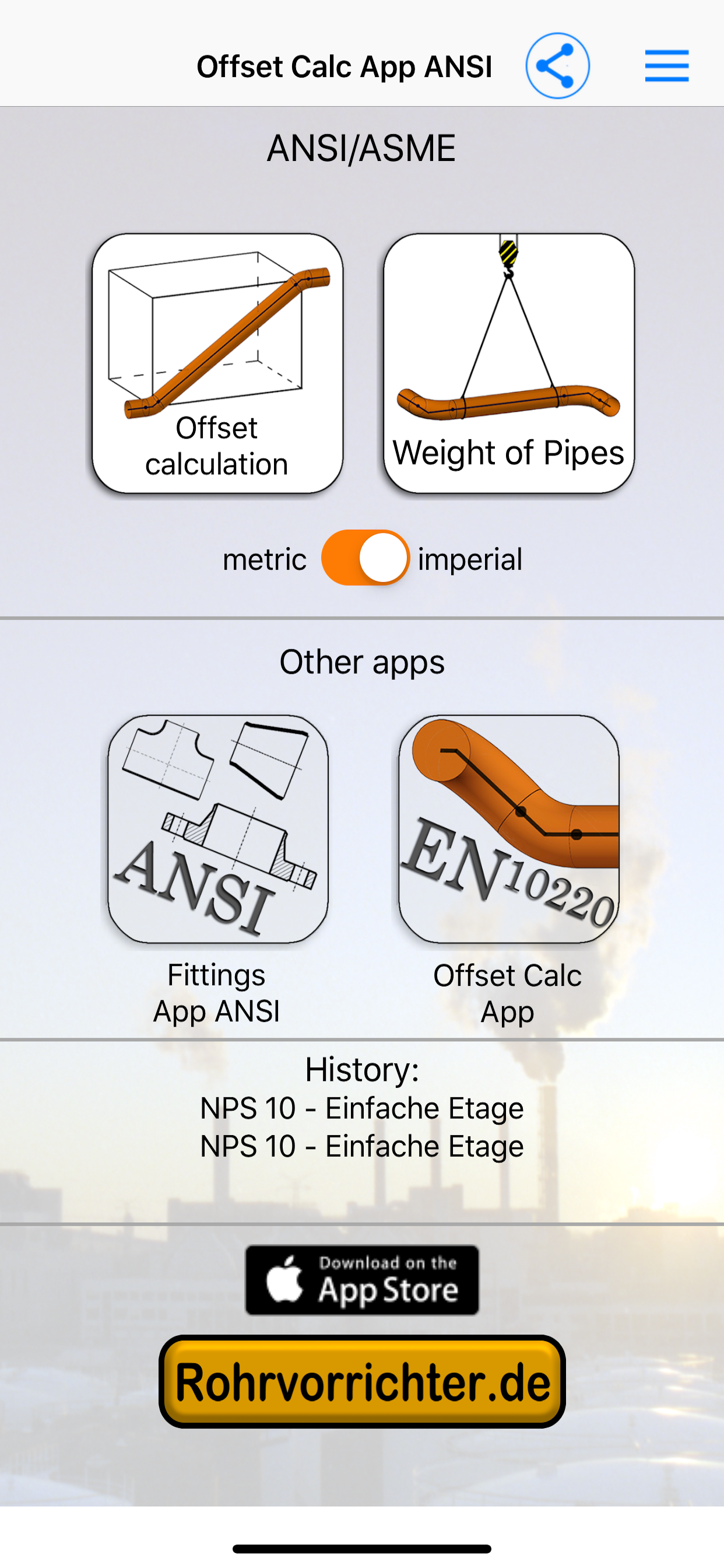
Task: Tap the Offset Calc App ANSI title
Action: [x=346, y=66]
